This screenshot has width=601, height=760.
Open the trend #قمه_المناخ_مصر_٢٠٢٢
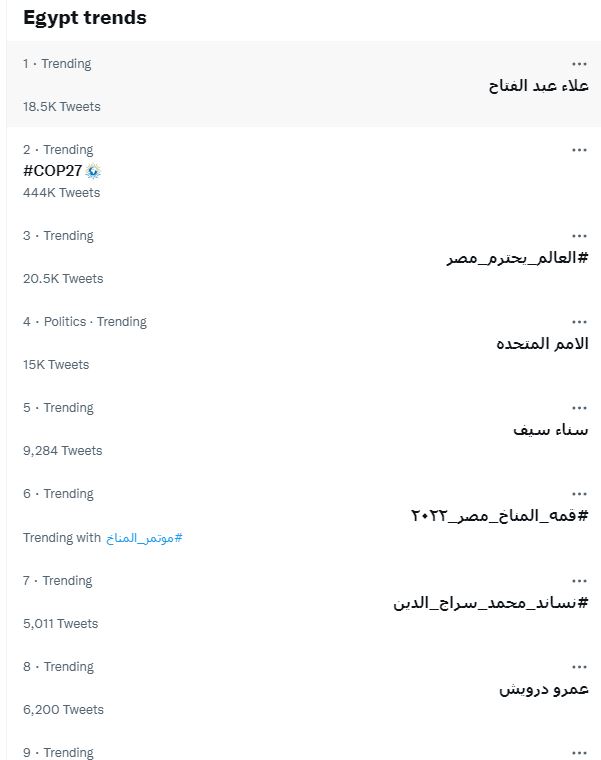coord(499,516)
